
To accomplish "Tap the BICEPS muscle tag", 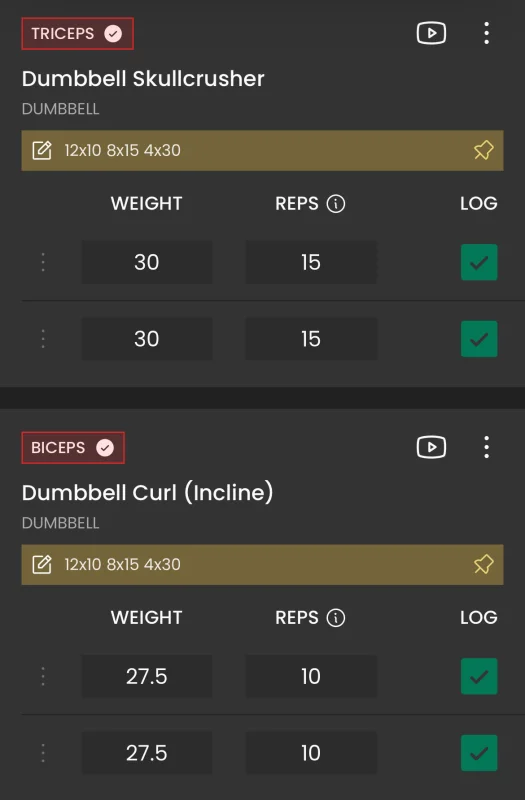I will (x=73, y=448).
